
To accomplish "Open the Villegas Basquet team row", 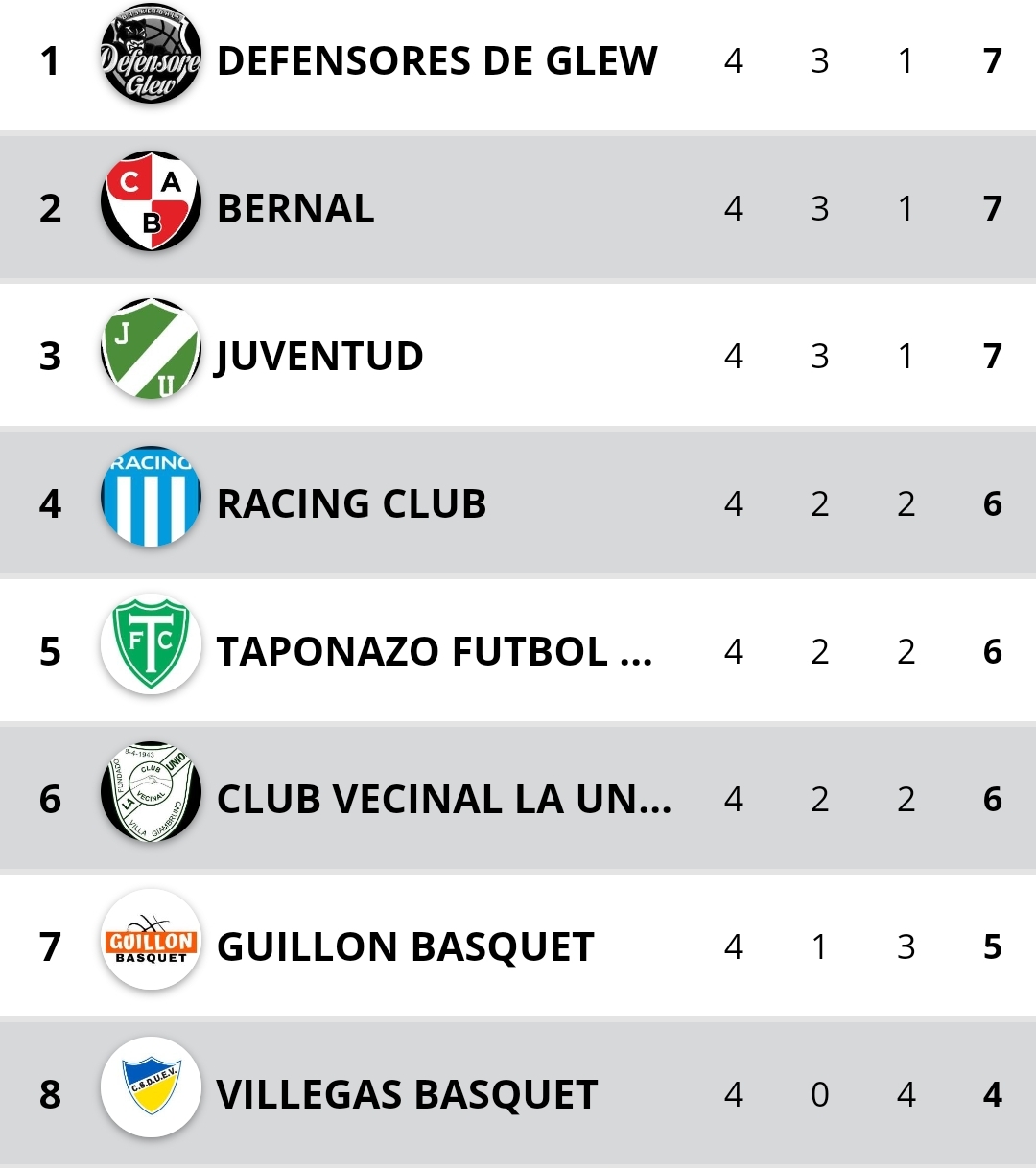I will 407,1095.
